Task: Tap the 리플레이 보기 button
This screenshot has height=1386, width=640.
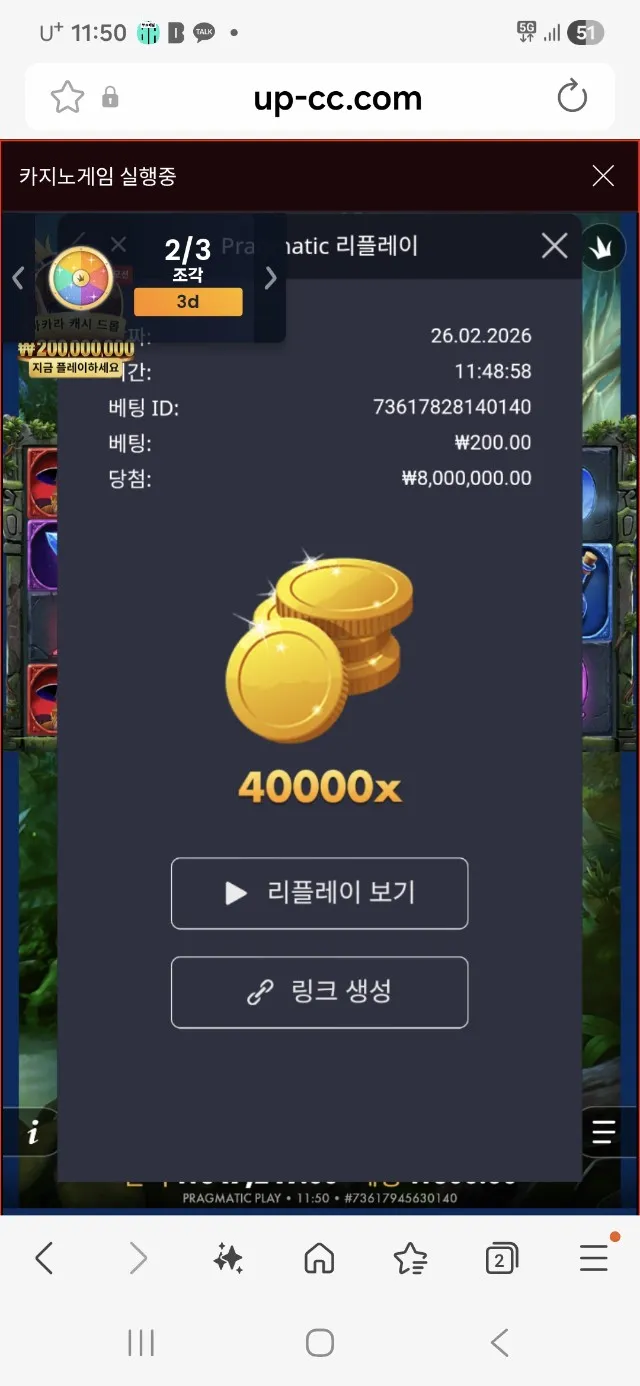Action: pyautogui.click(x=319, y=893)
